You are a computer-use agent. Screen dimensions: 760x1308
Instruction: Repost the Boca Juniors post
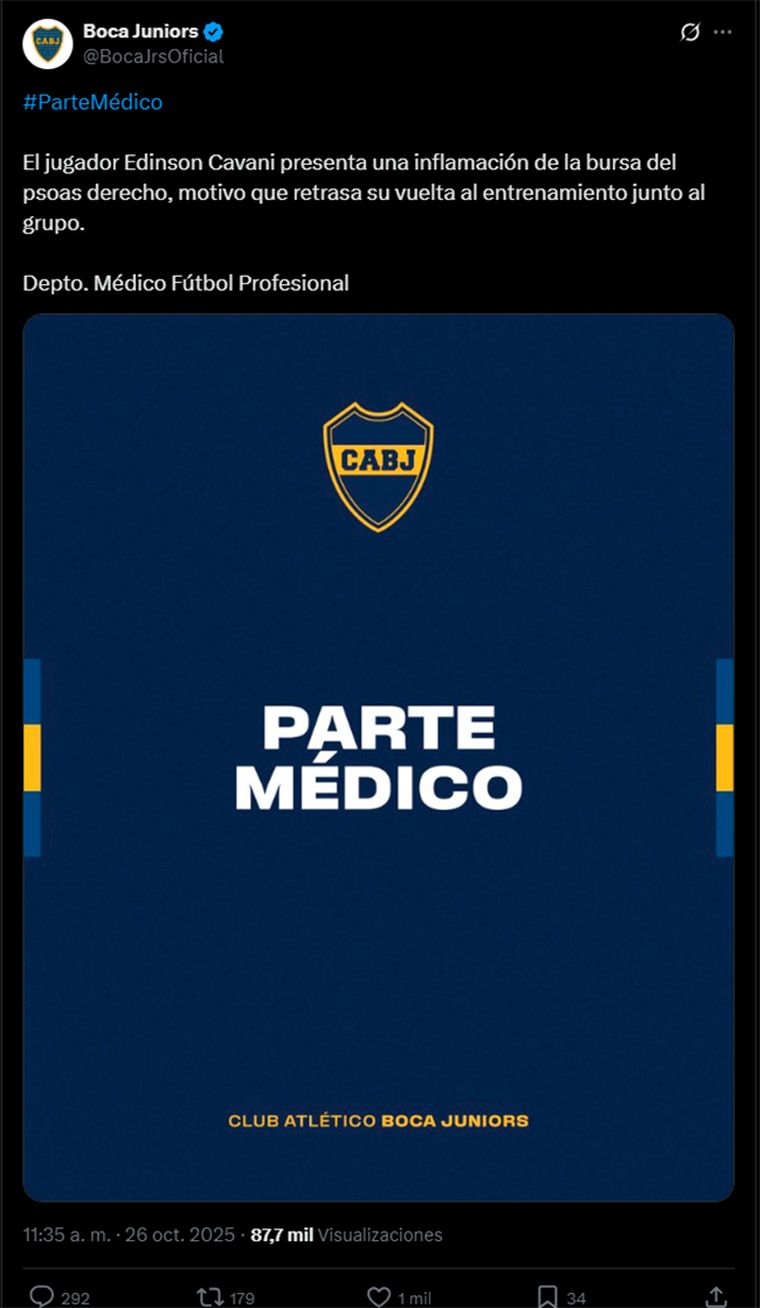(210, 1296)
